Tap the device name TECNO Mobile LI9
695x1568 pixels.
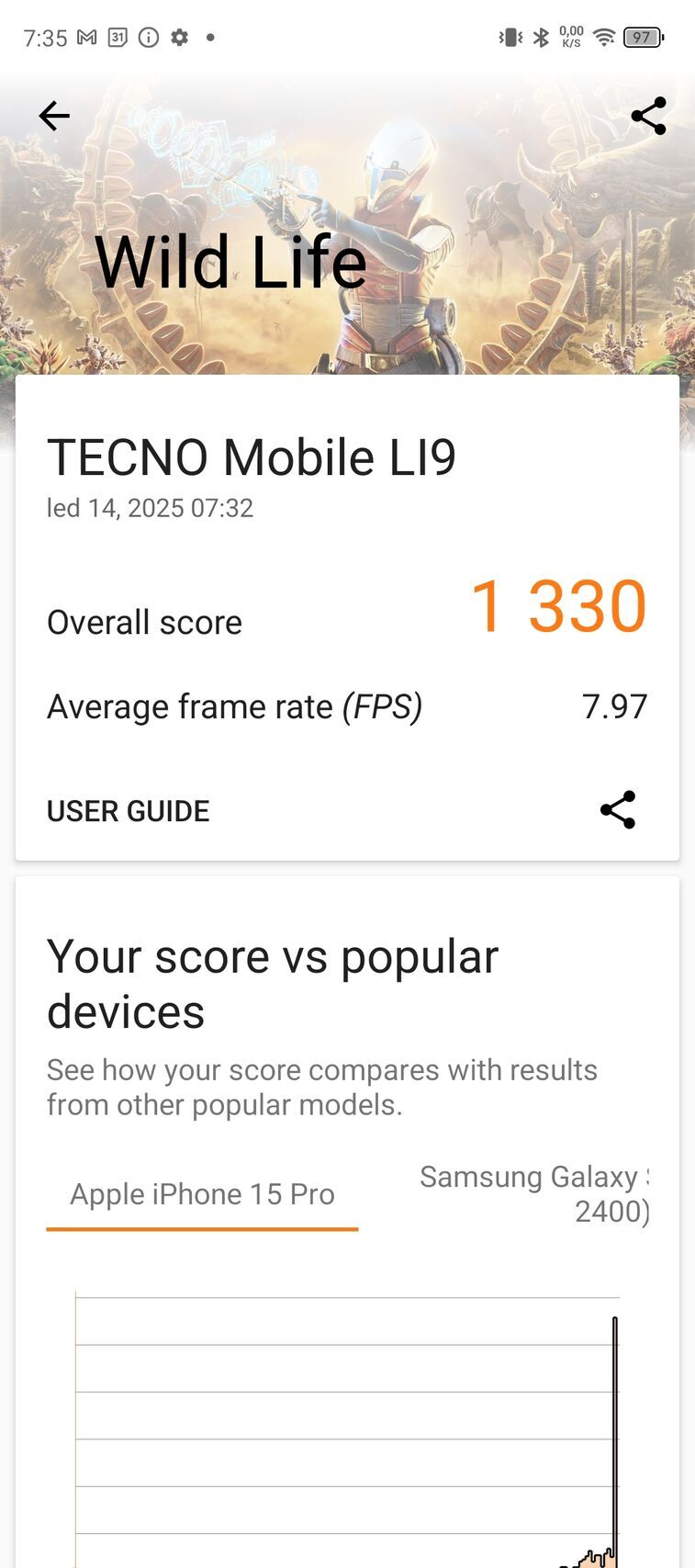(252, 457)
